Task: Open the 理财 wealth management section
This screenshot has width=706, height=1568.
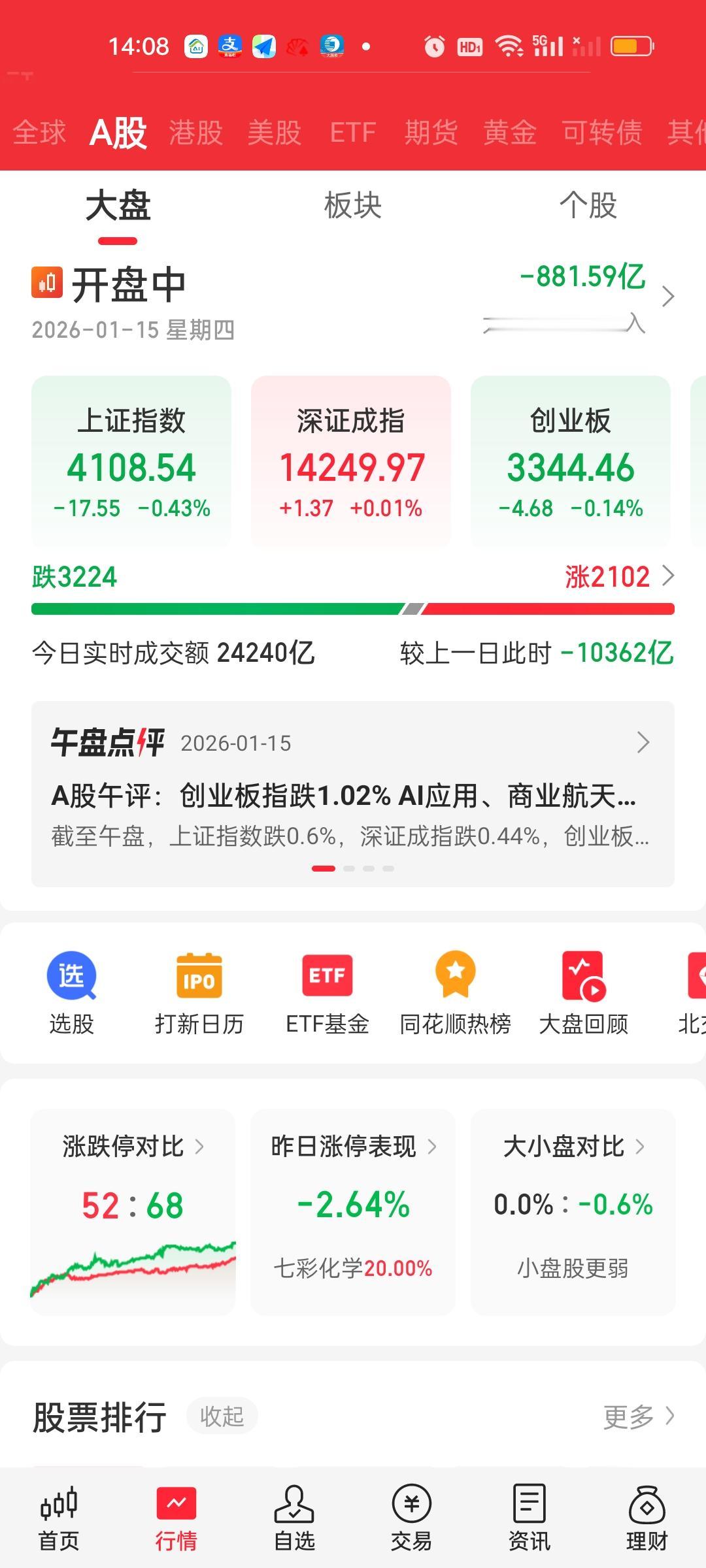Action: pos(647,1516)
